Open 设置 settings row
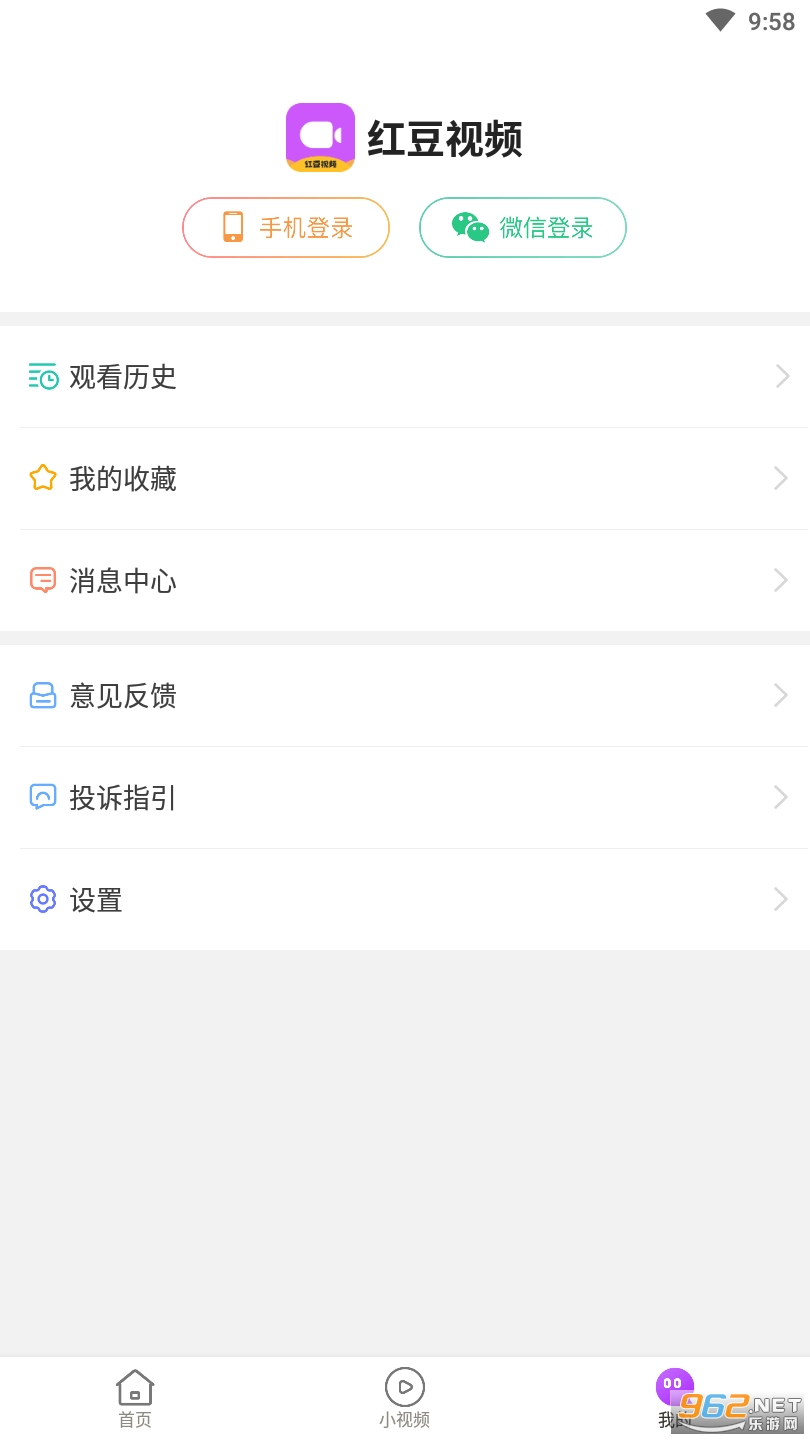This screenshot has height=1440, width=810. tap(404, 900)
